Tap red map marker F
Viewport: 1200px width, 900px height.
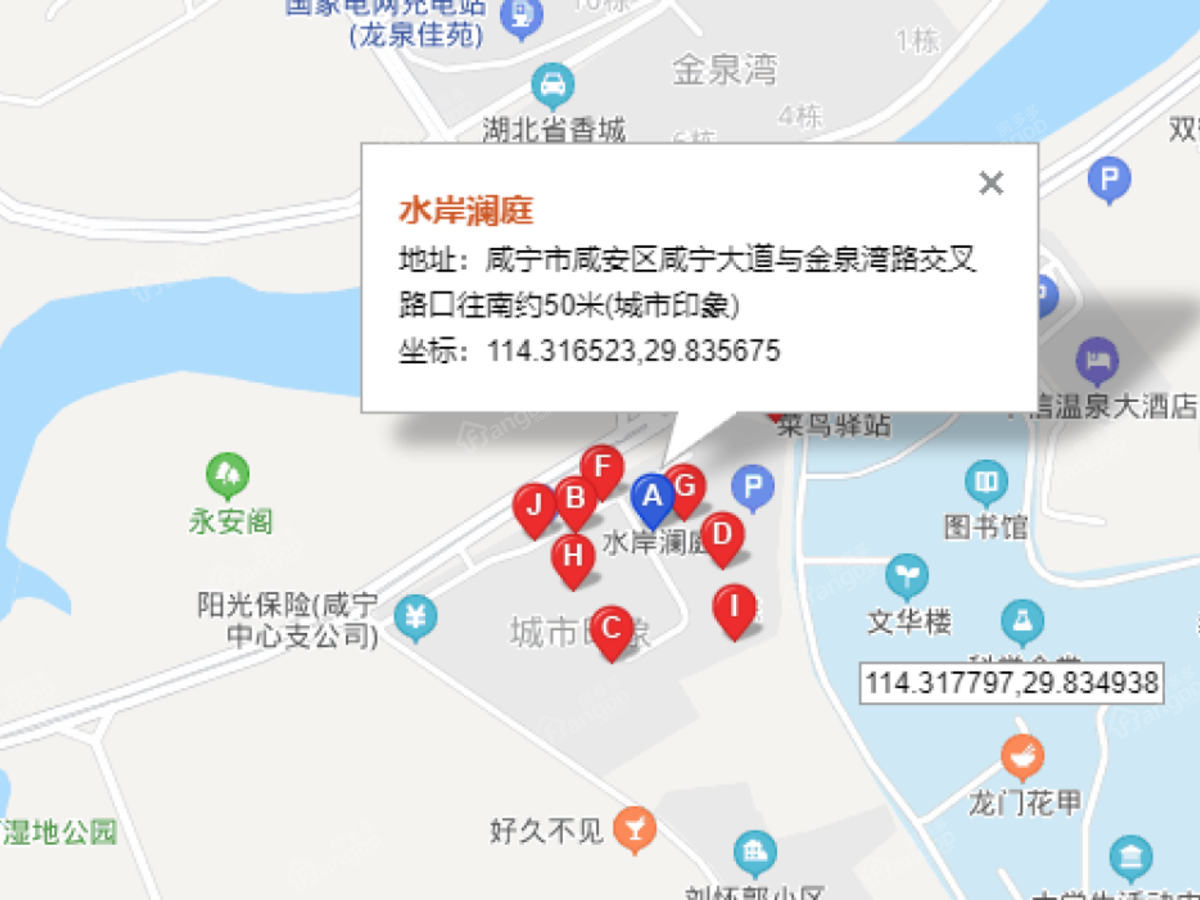[x=602, y=467]
